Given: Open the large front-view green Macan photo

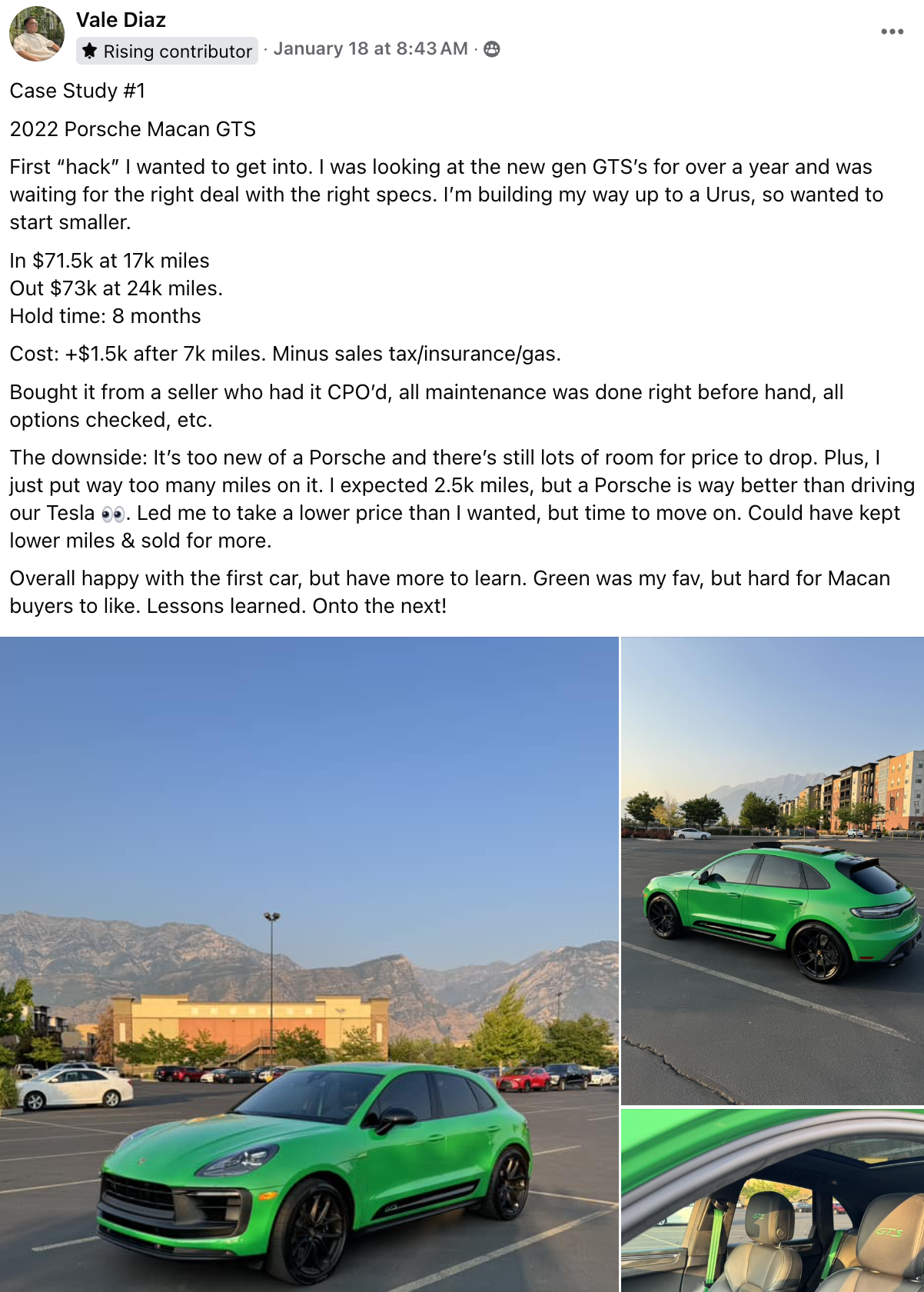Looking at the screenshot, I should click(309, 964).
